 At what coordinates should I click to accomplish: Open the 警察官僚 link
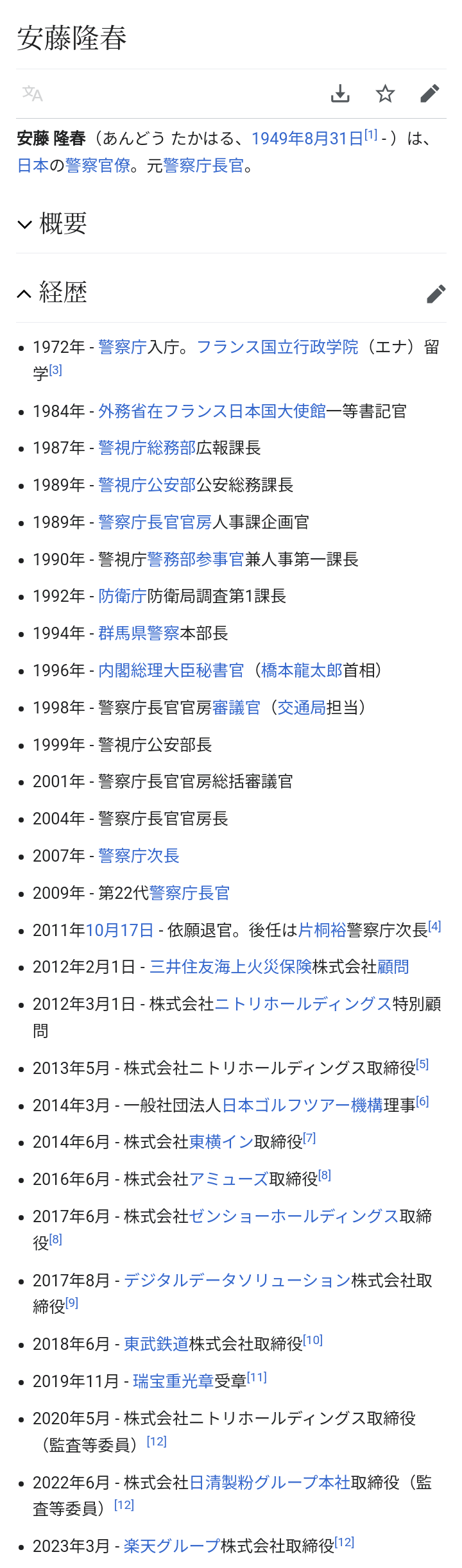coord(98,166)
